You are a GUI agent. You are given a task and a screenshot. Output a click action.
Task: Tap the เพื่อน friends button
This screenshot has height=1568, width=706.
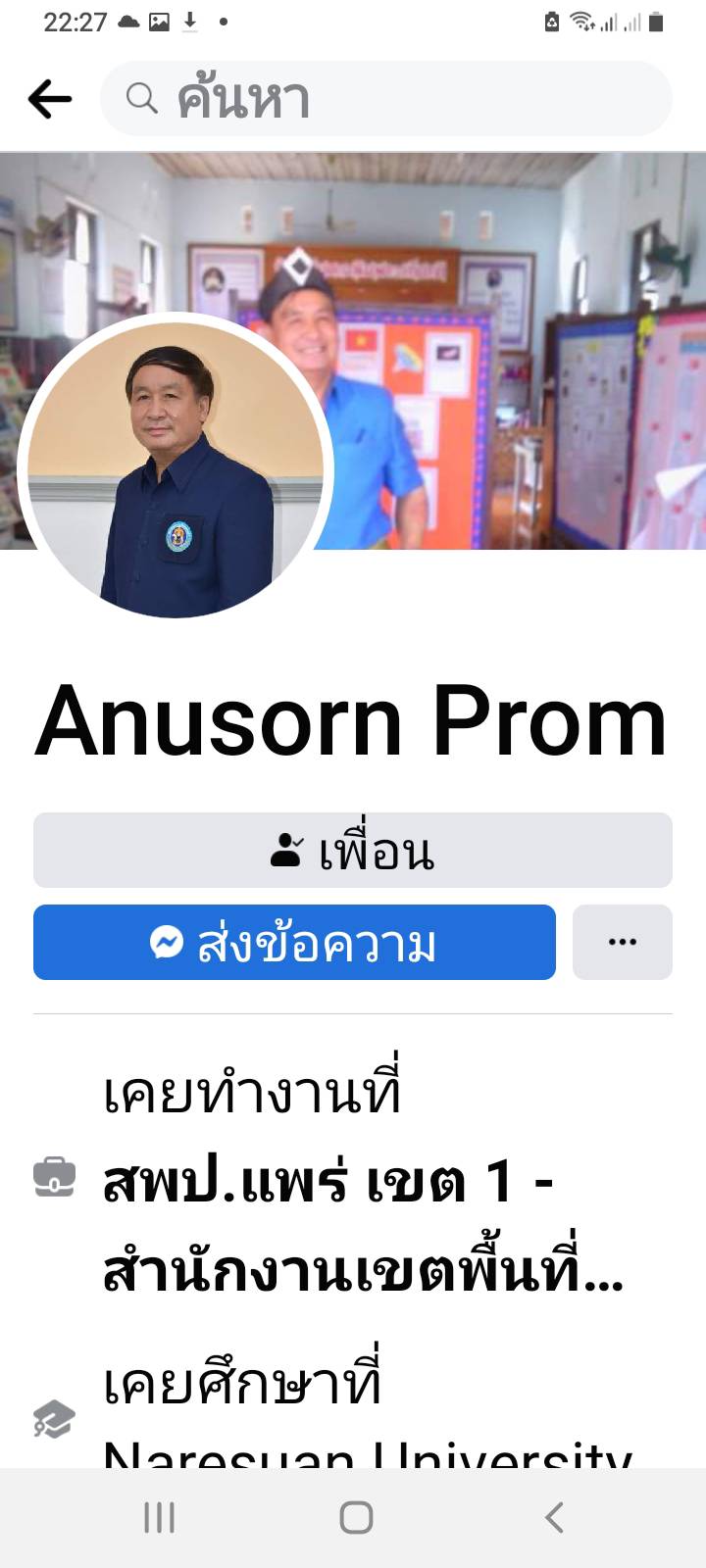coord(353,851)
